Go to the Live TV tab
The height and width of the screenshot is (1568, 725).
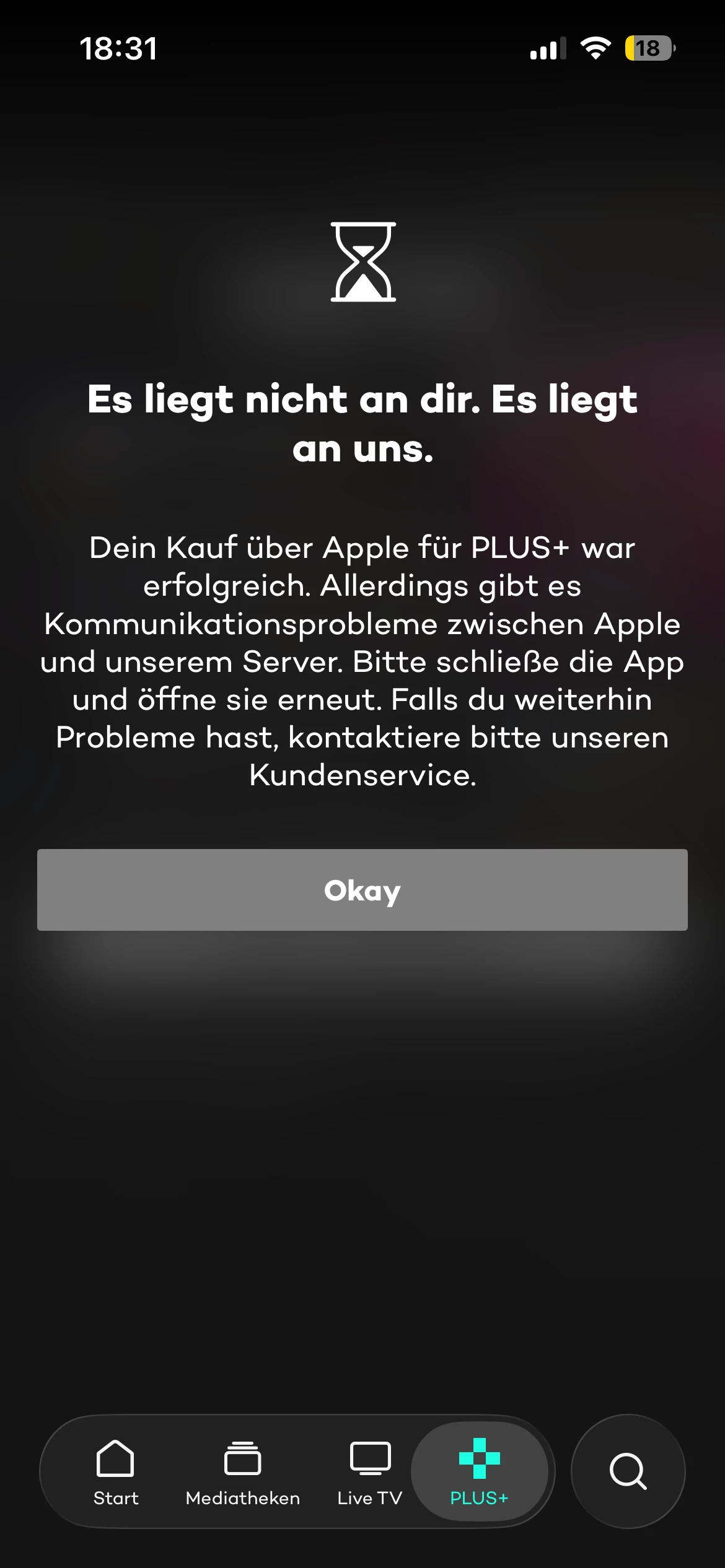(x=370, y=1471)
